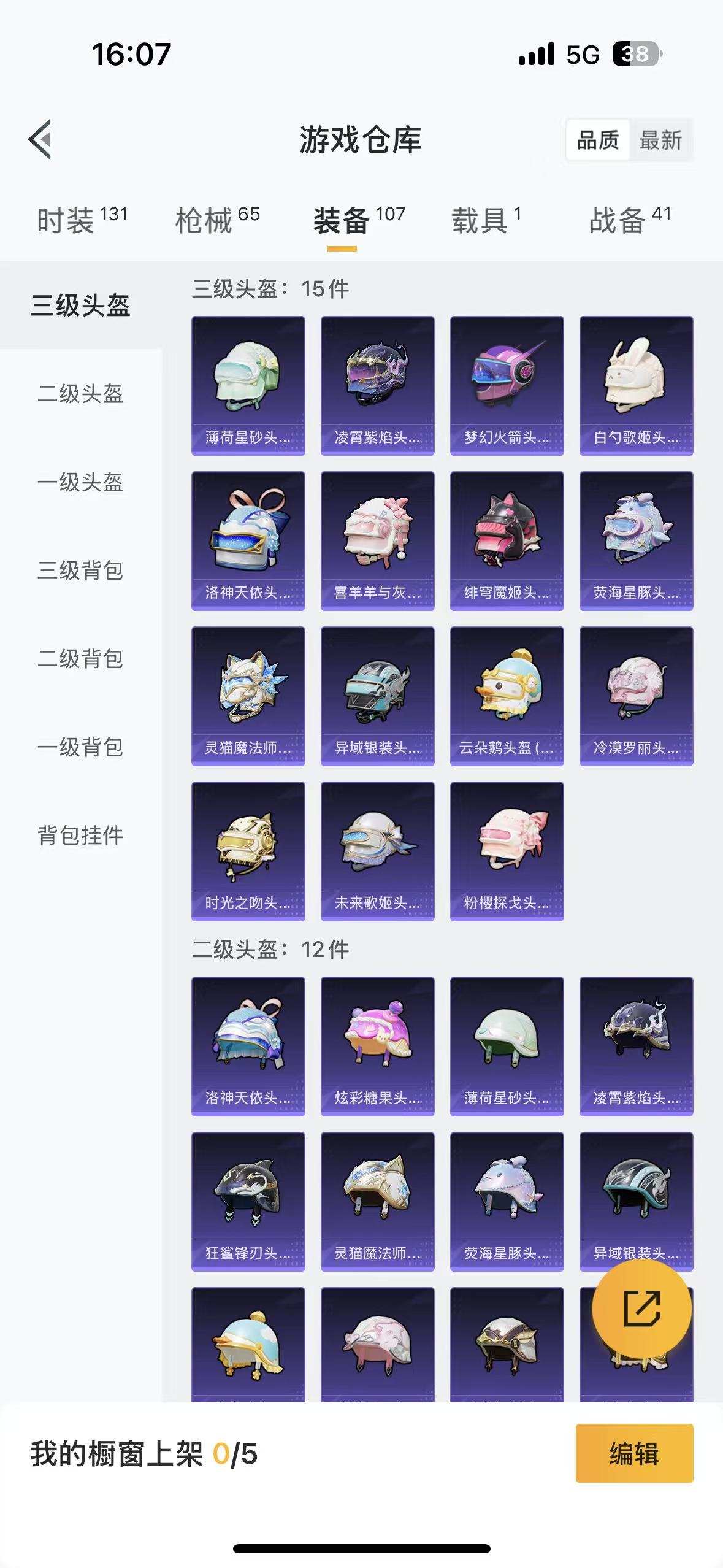
Task: Jump to 三级背包 category
Action: [80, 571]
